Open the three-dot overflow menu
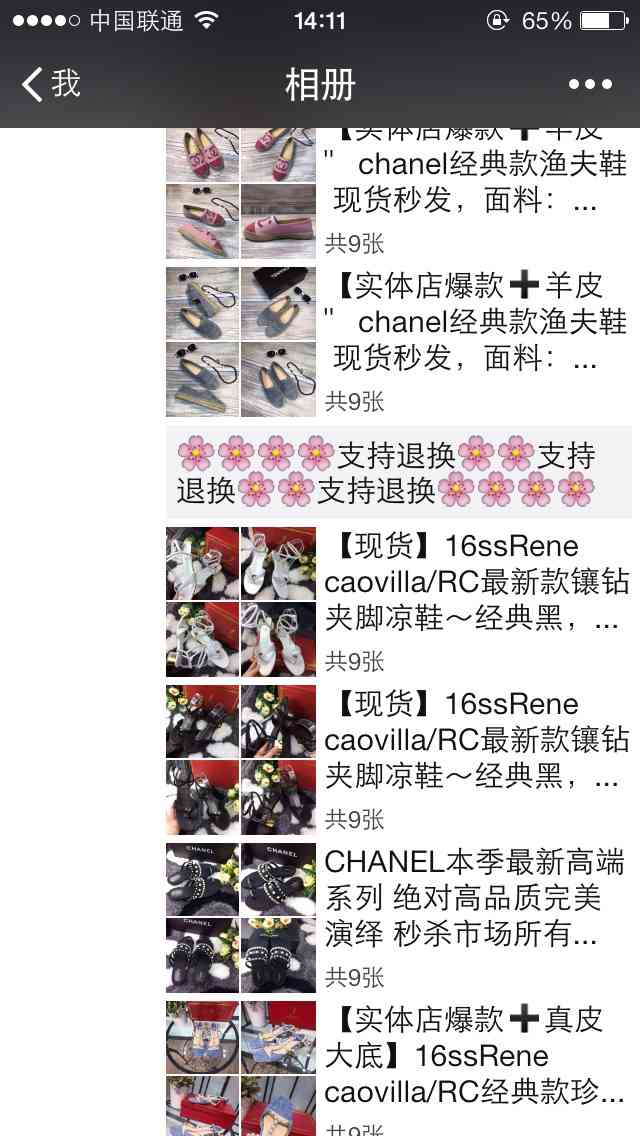The image size is (640, 1136). point(590,85)
